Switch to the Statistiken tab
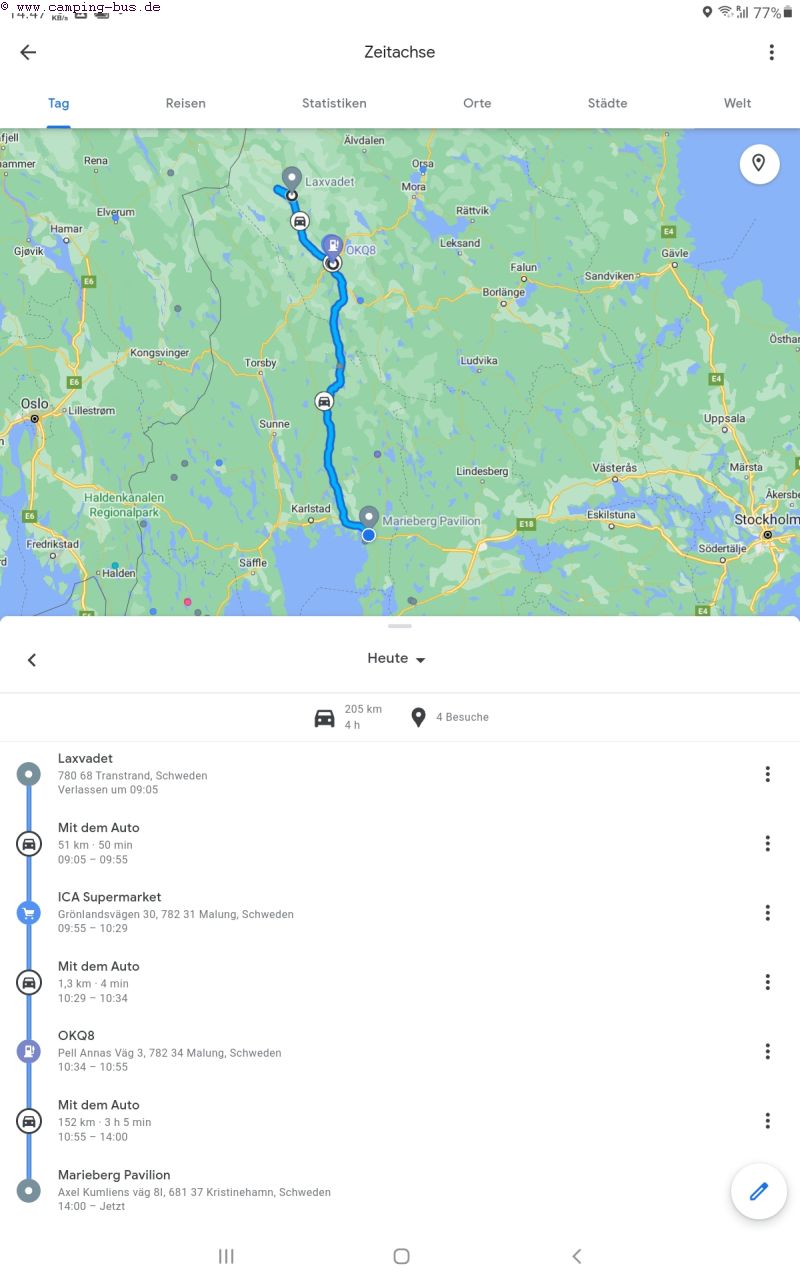 click(334, 103)
